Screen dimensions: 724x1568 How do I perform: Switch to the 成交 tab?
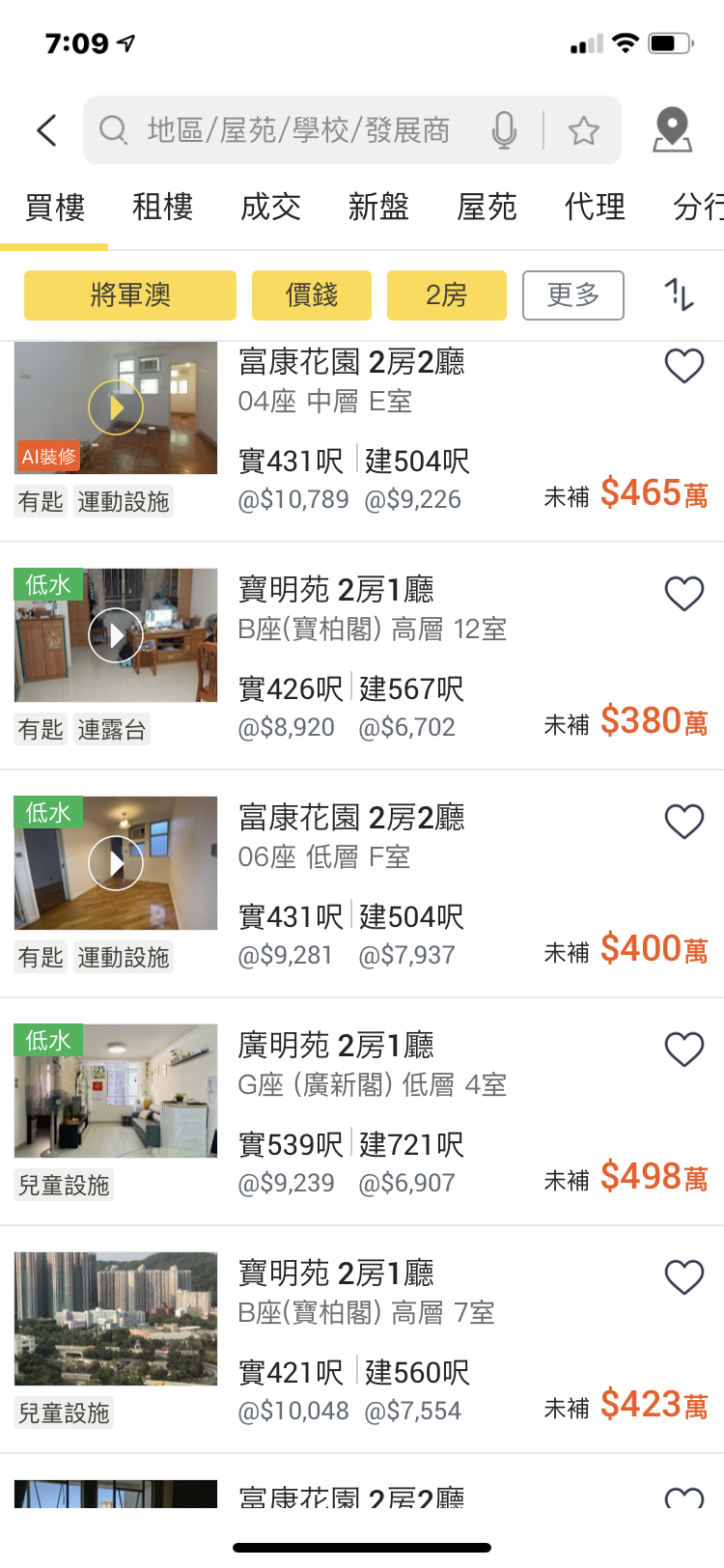click(270, 207)
